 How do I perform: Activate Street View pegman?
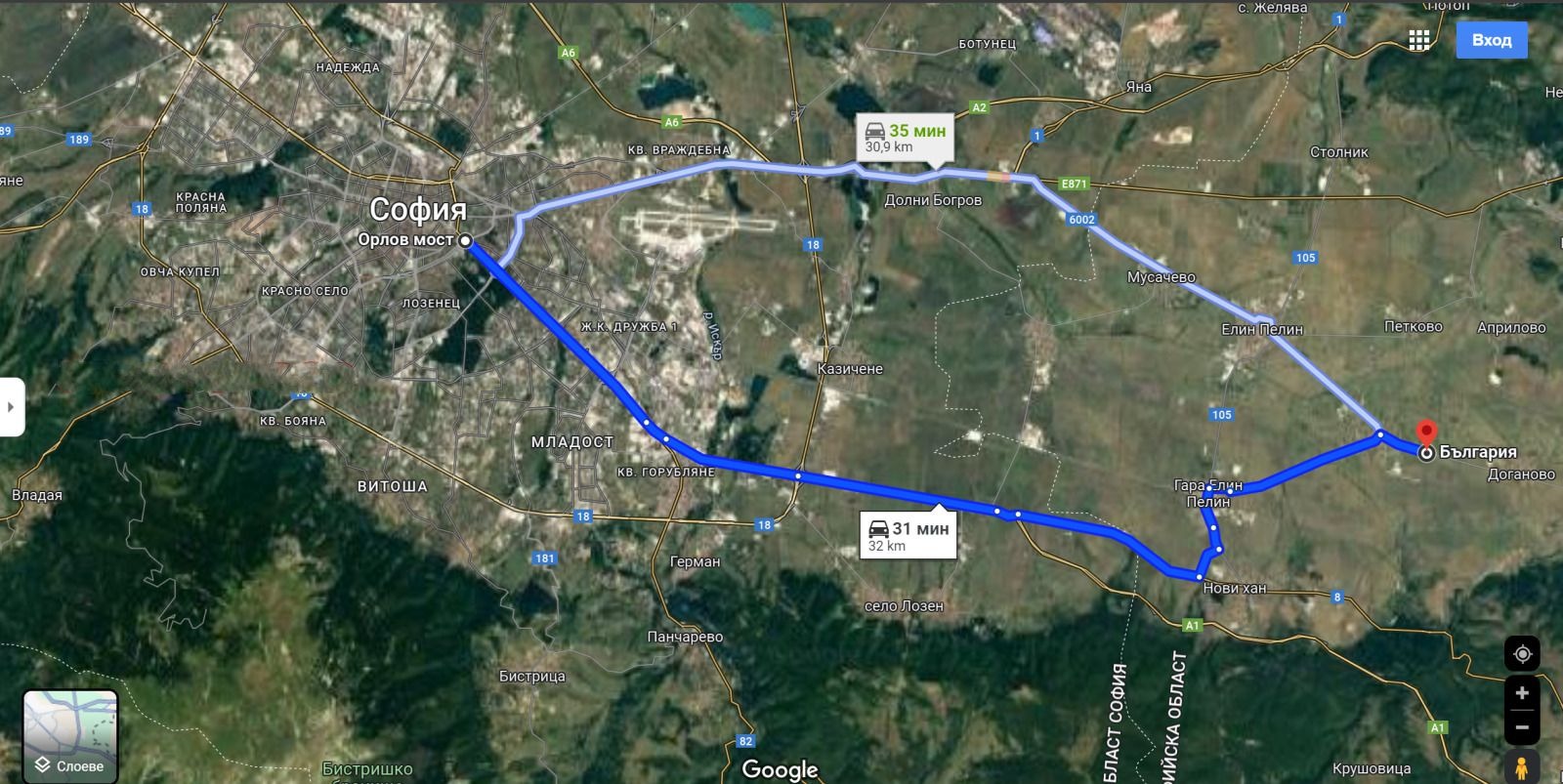1522,765
